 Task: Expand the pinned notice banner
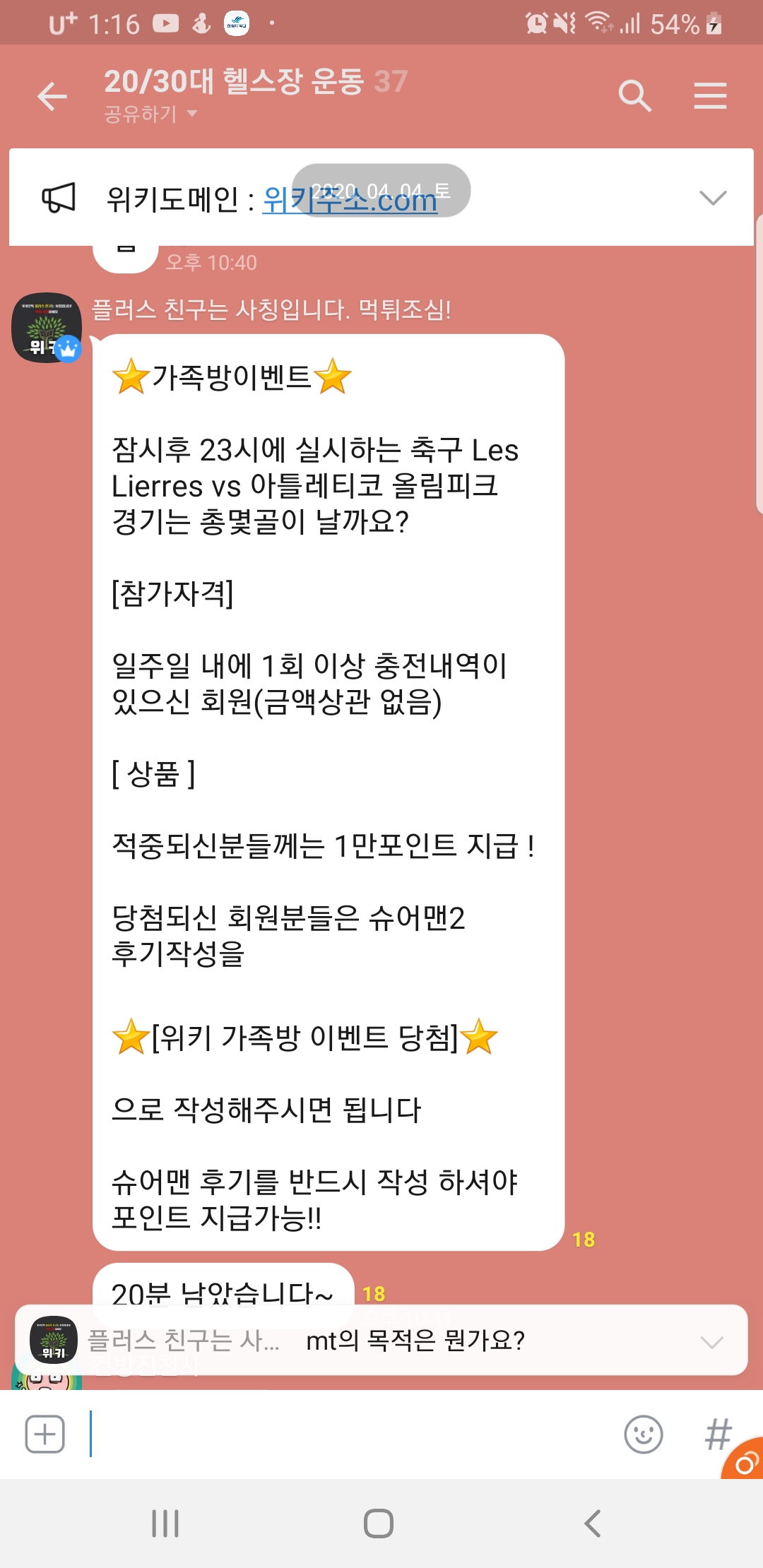(x=712, y=198)
